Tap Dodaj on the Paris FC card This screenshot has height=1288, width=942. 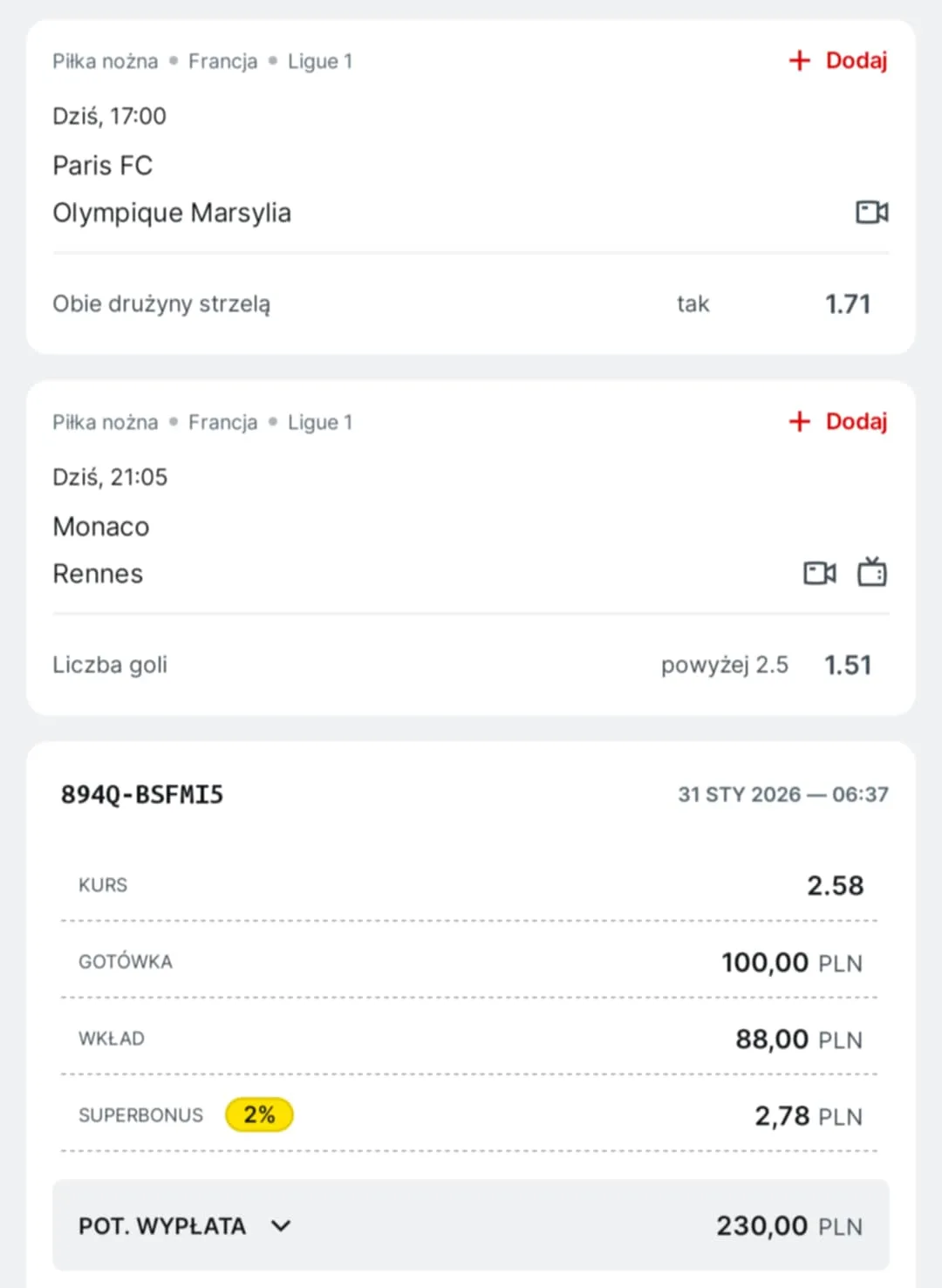856,60
